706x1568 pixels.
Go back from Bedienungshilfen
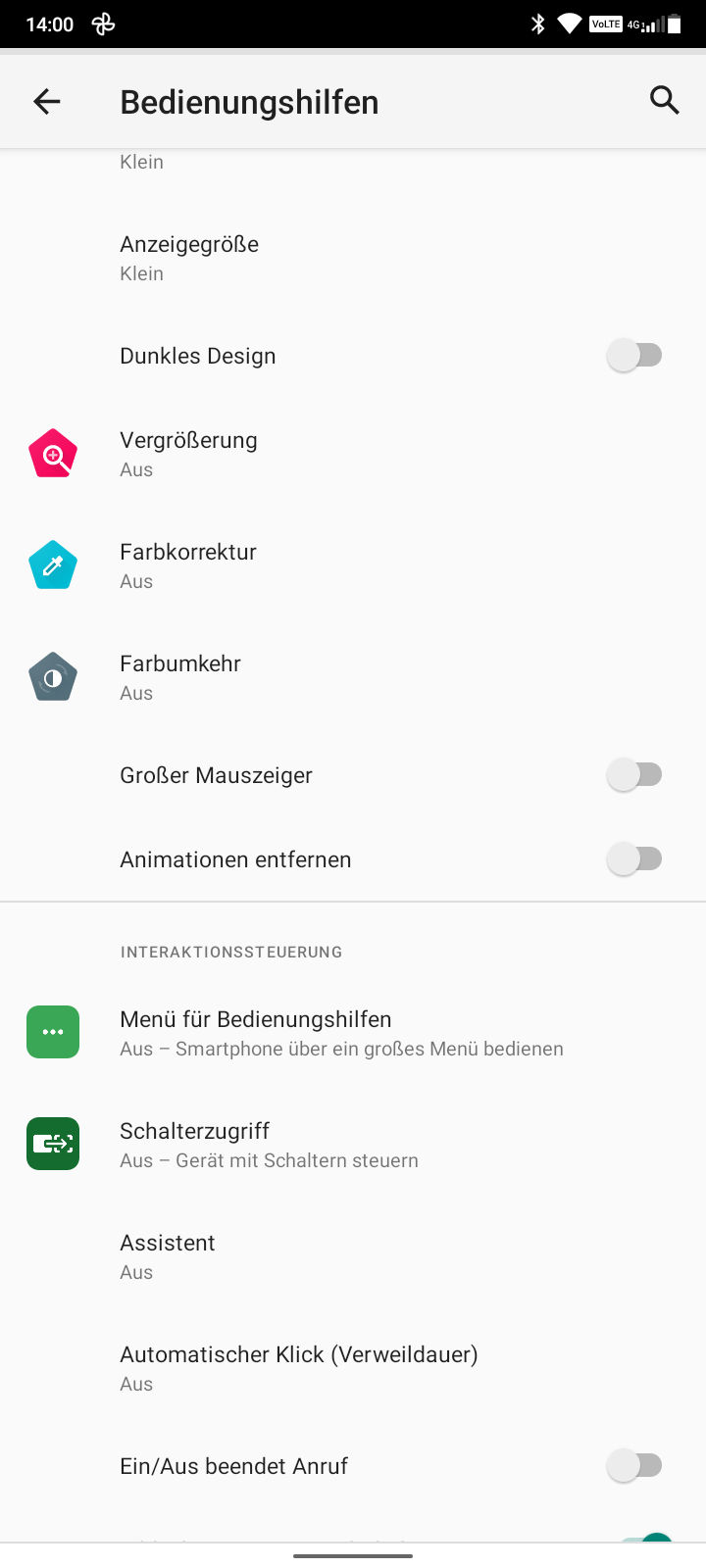[x=47, y=101]
